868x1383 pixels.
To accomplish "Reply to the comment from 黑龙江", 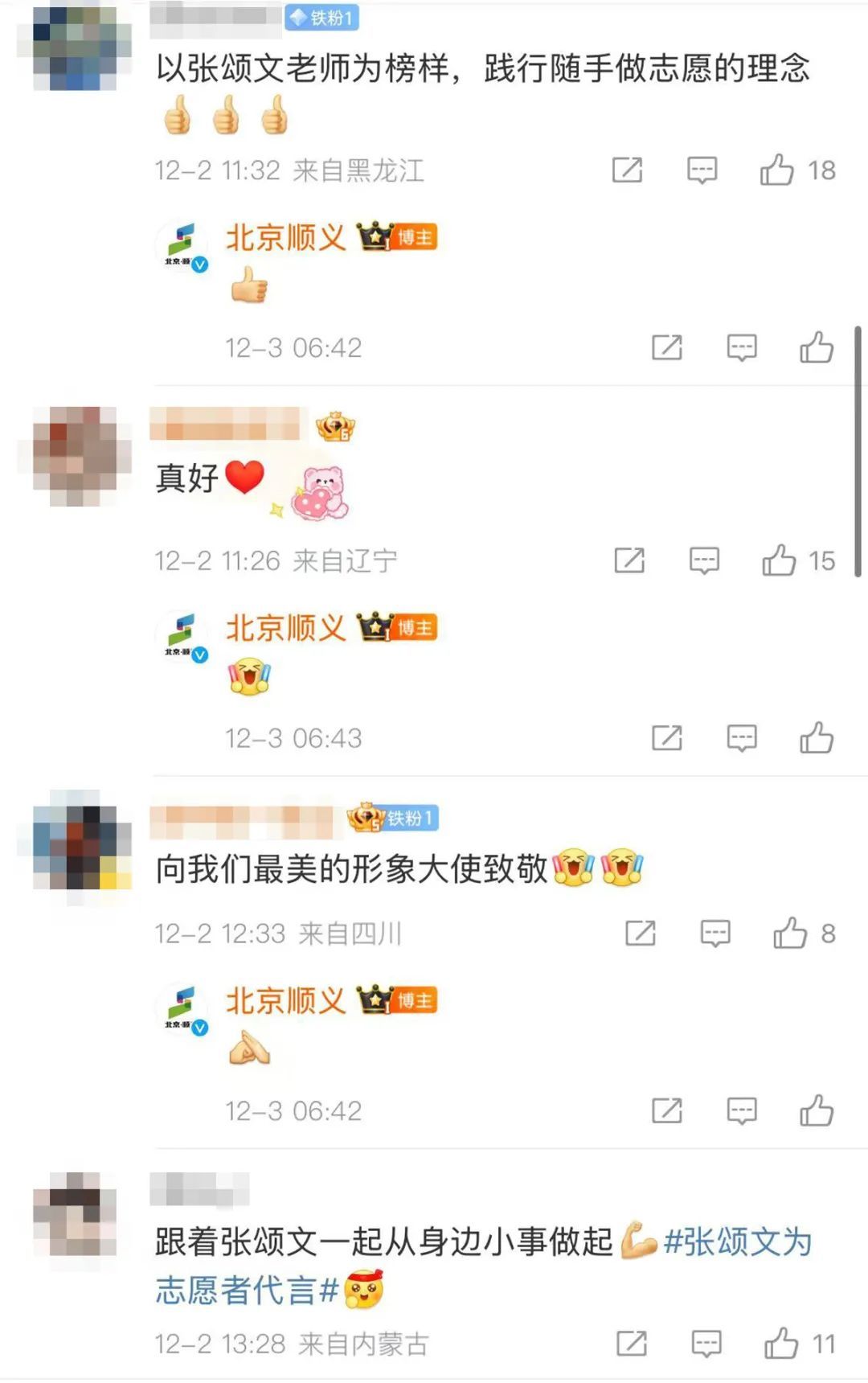I will [702, 170].
